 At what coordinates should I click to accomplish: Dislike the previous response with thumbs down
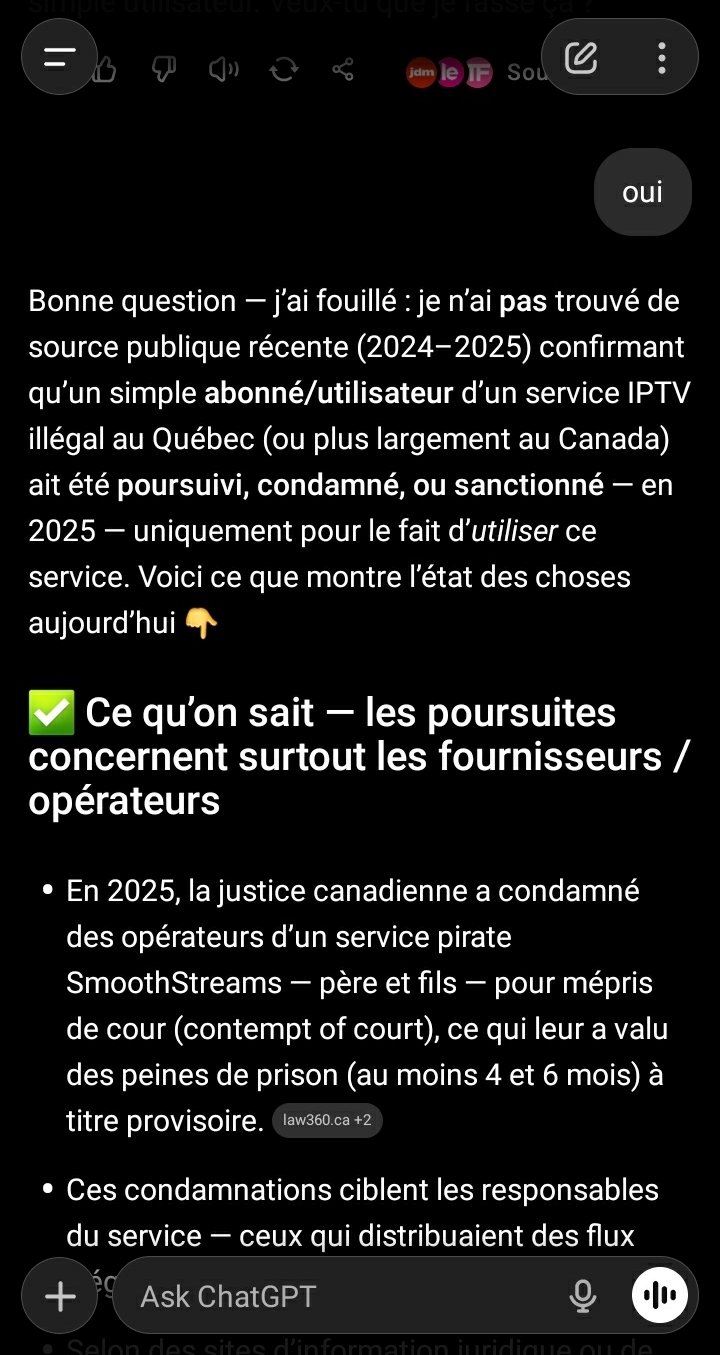(164, 70)
